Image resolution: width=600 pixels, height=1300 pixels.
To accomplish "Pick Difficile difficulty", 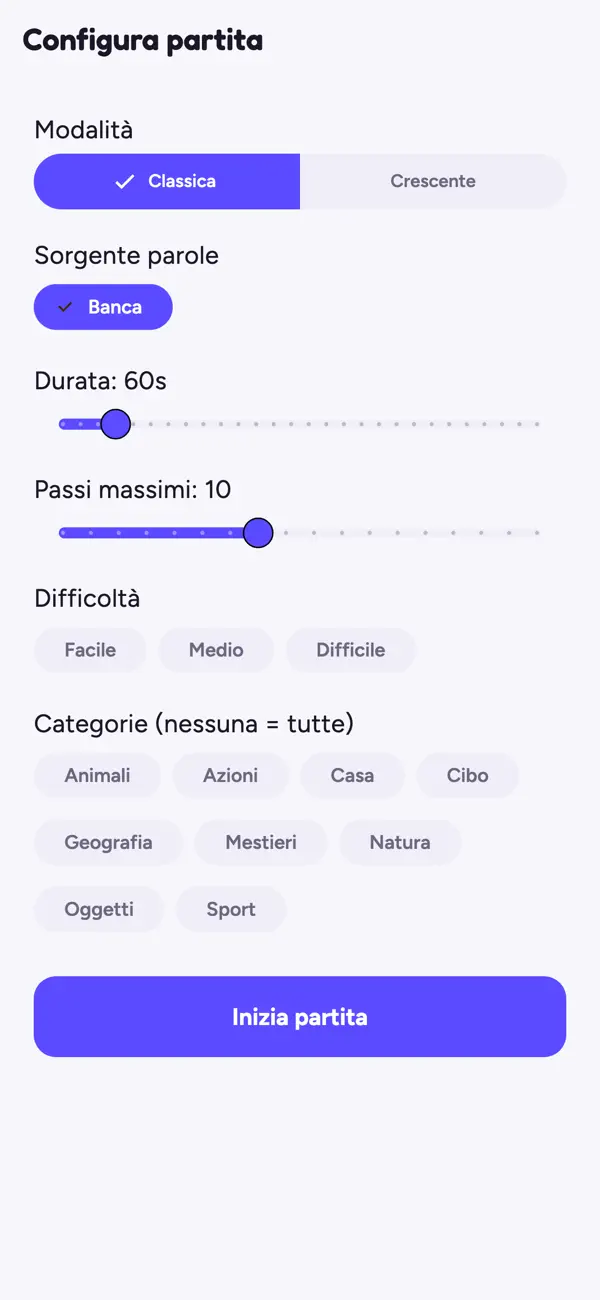I will point(351,650).
